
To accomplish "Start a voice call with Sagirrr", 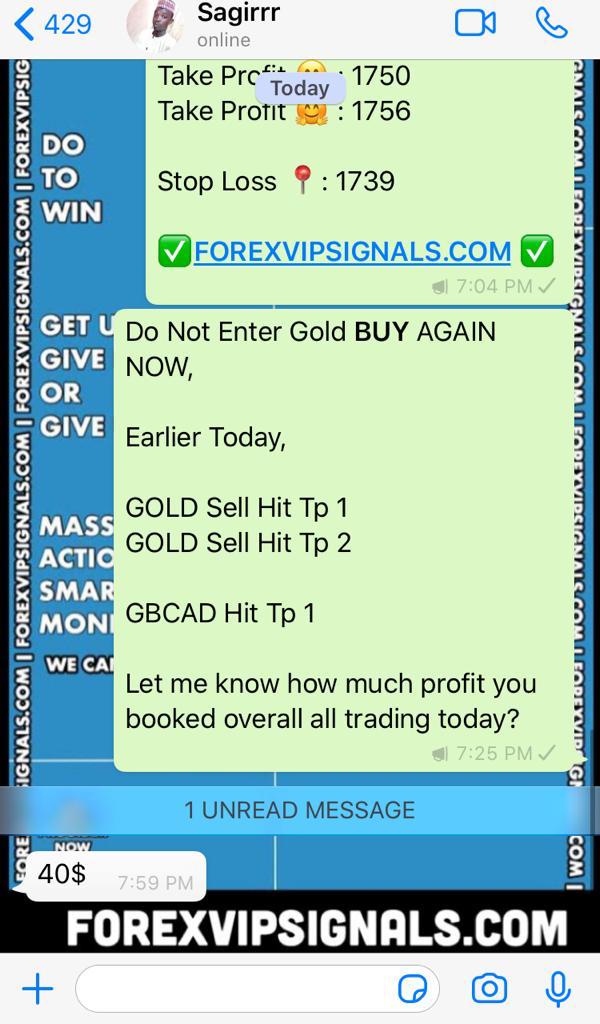I will tap(551, 23).
